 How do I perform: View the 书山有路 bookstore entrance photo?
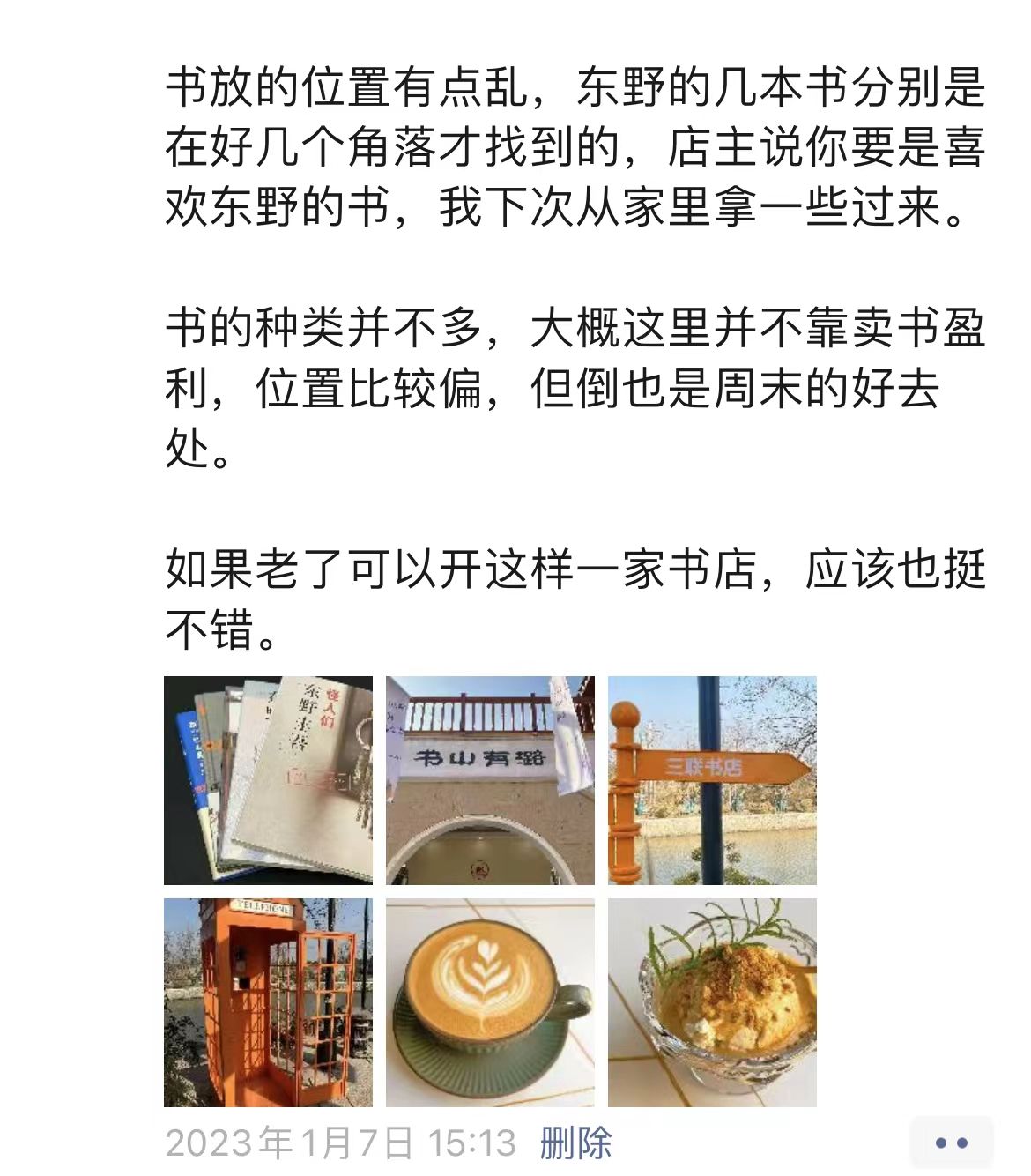tap(493, 779)
